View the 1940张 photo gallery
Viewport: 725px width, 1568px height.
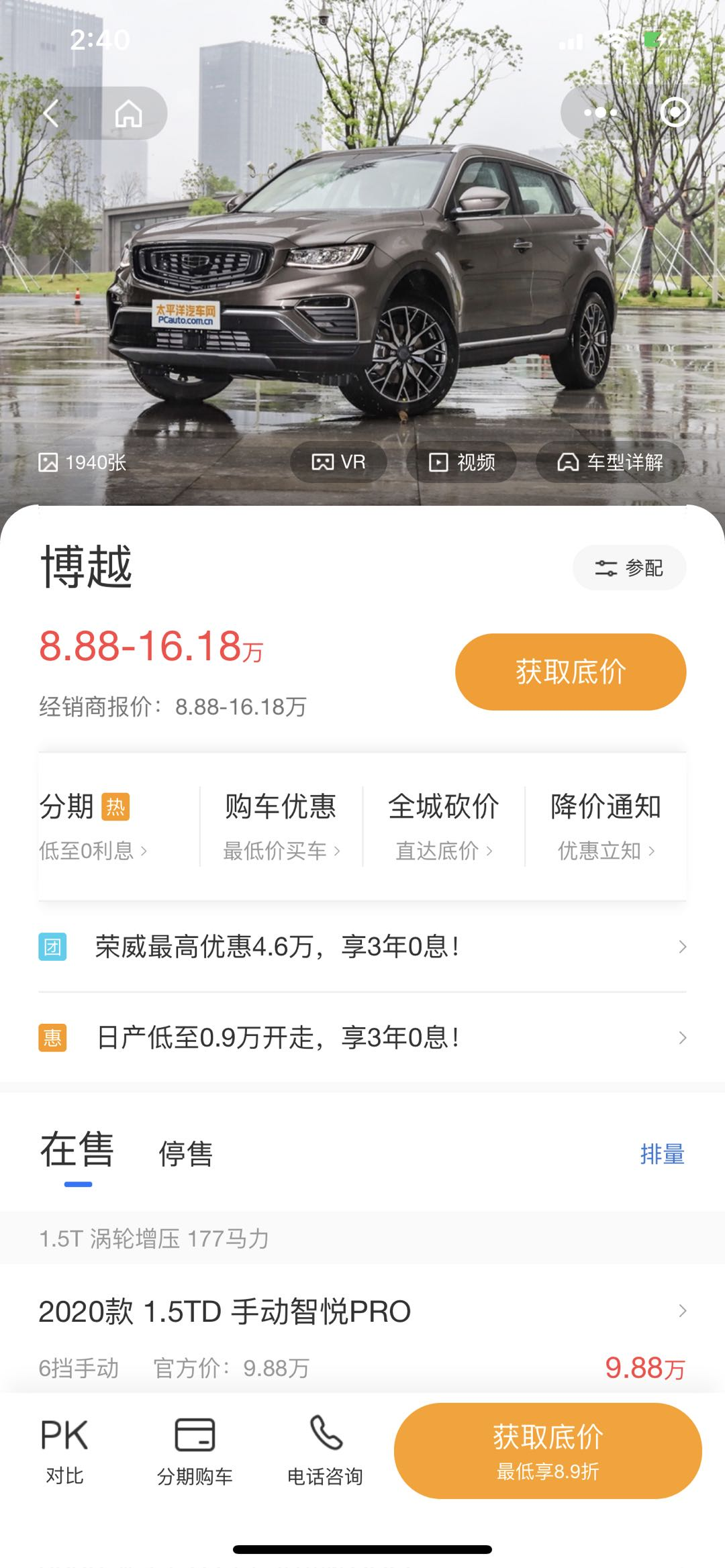click(x=83, y=462)
